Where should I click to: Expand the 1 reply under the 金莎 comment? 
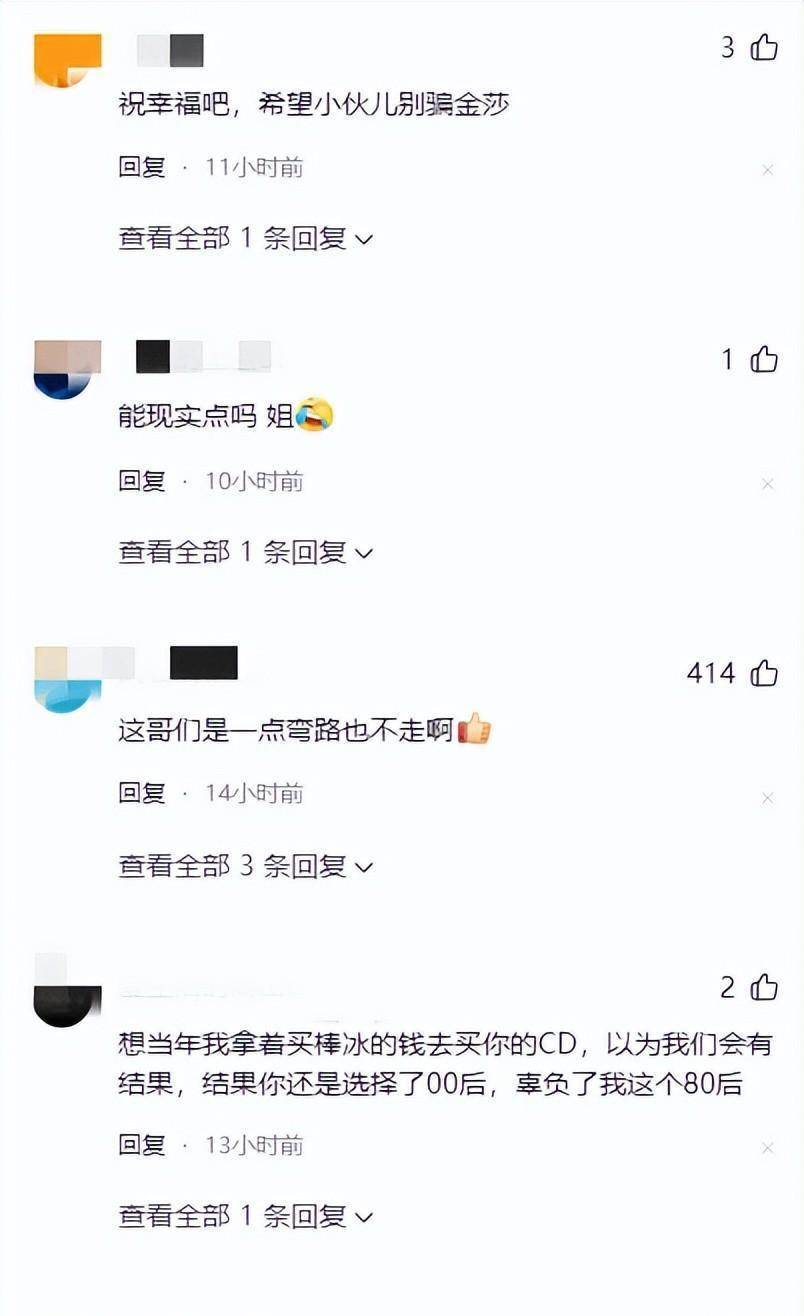245,239
